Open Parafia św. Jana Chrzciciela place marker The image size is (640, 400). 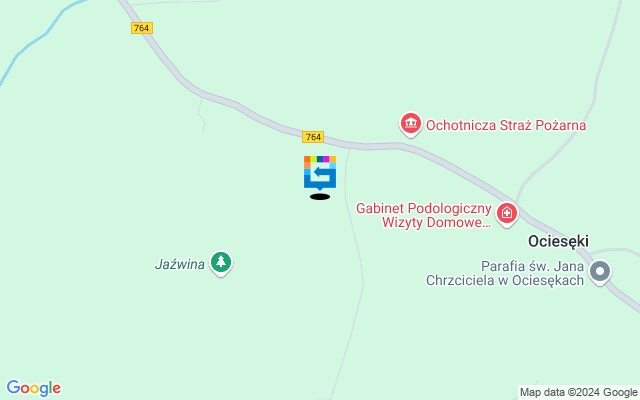601,271
